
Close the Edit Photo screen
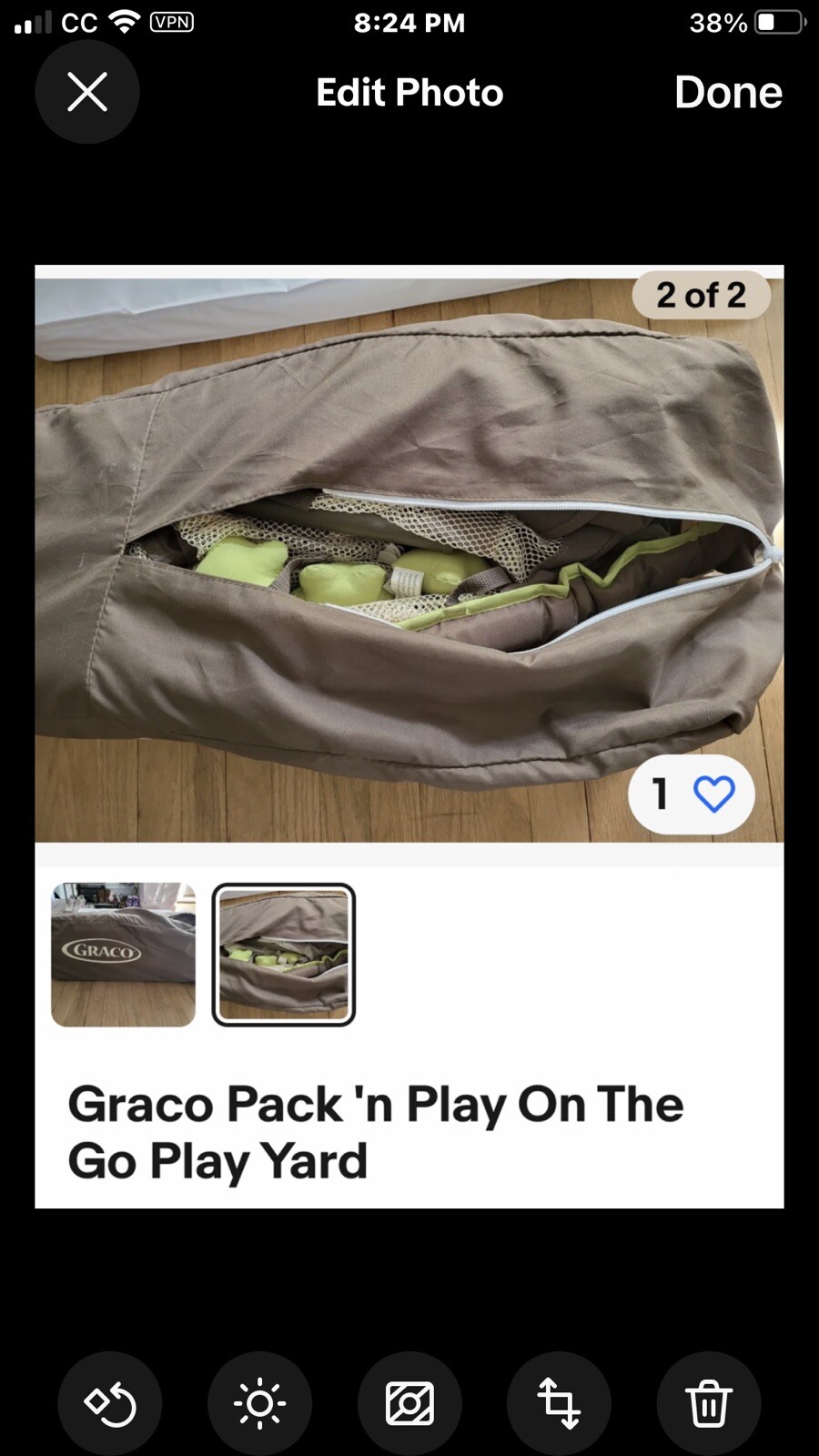click(87, 92)
